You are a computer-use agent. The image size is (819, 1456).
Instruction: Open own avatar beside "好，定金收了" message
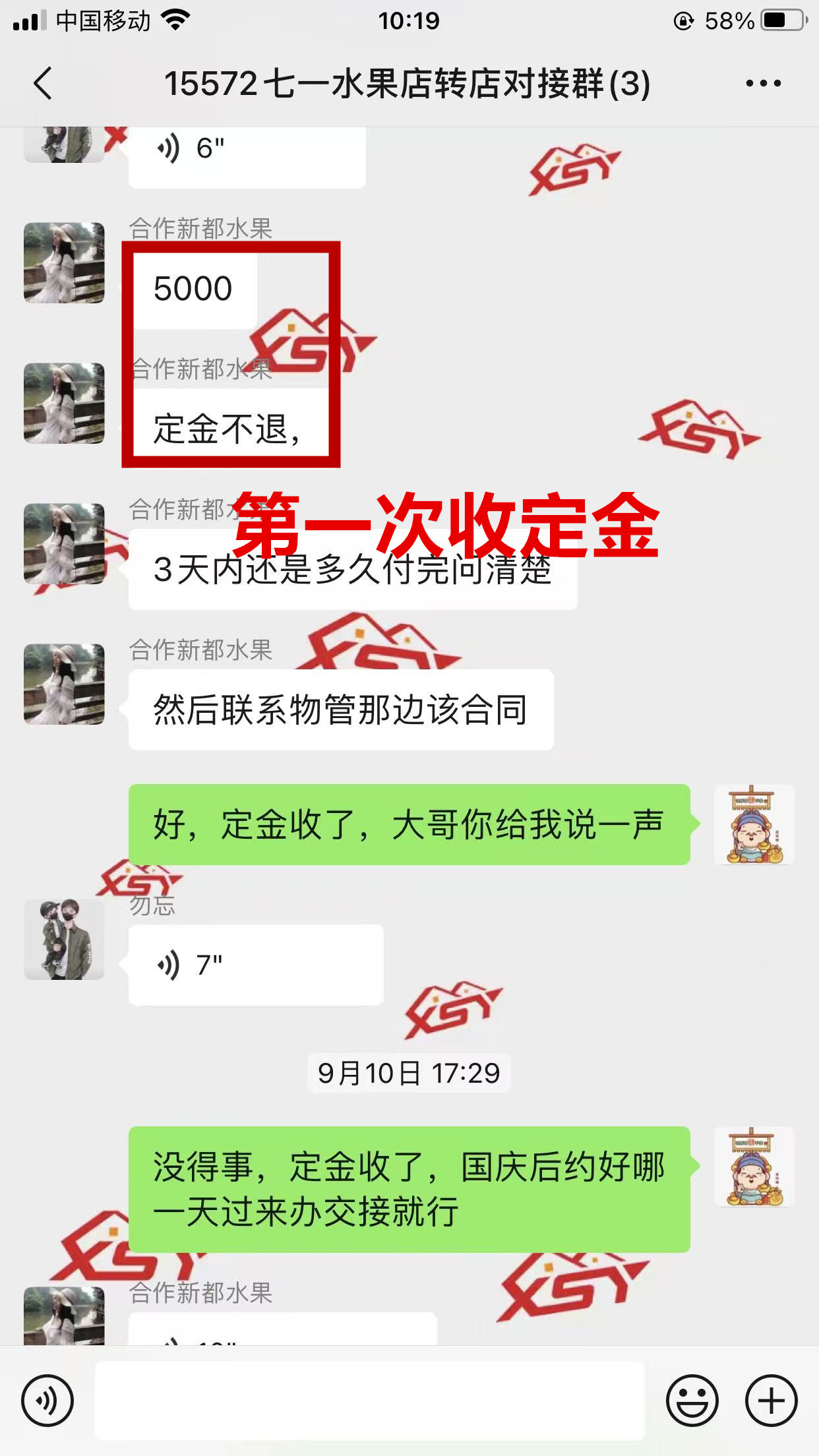pyautogui.click(x=754, y=824)
